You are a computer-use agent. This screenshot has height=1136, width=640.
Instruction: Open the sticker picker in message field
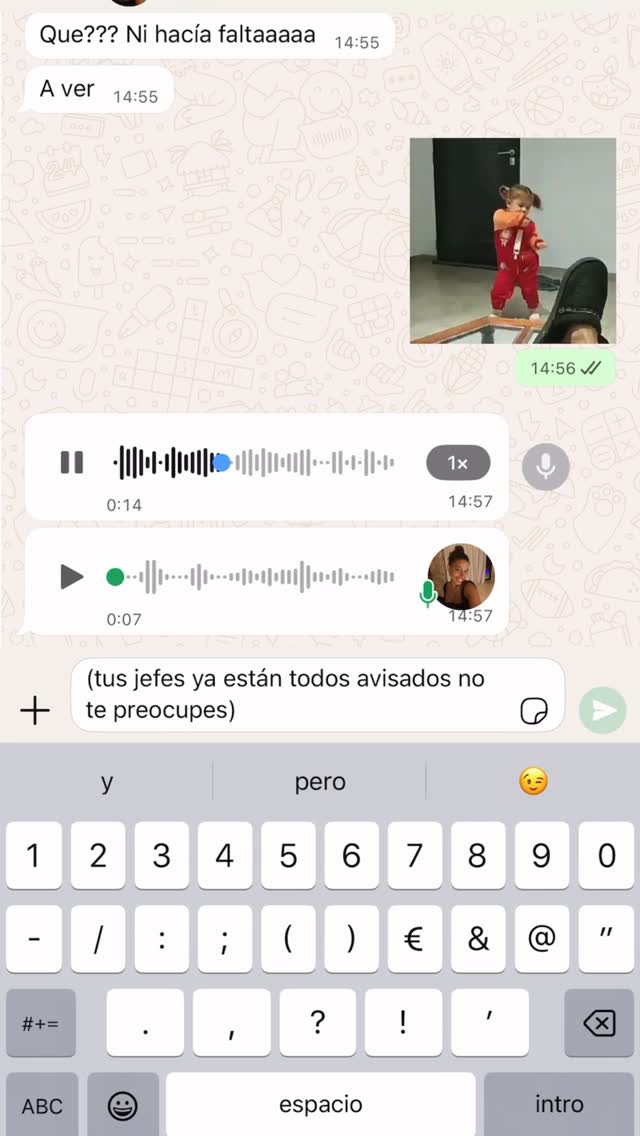tap(534, 711)
